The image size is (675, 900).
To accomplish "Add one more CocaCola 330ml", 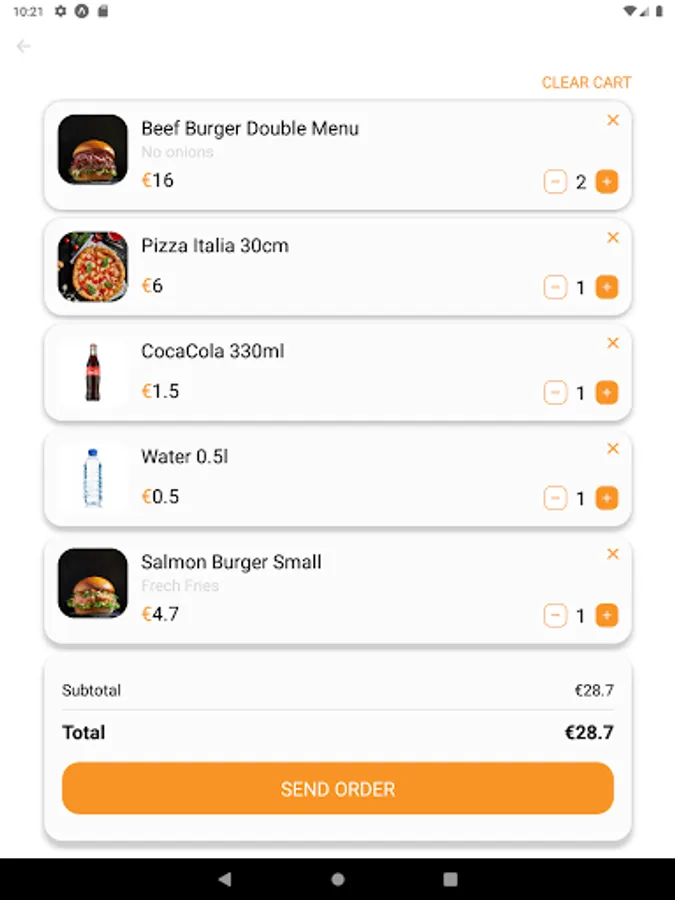I will pyautogui.click(x=607, y=393).
